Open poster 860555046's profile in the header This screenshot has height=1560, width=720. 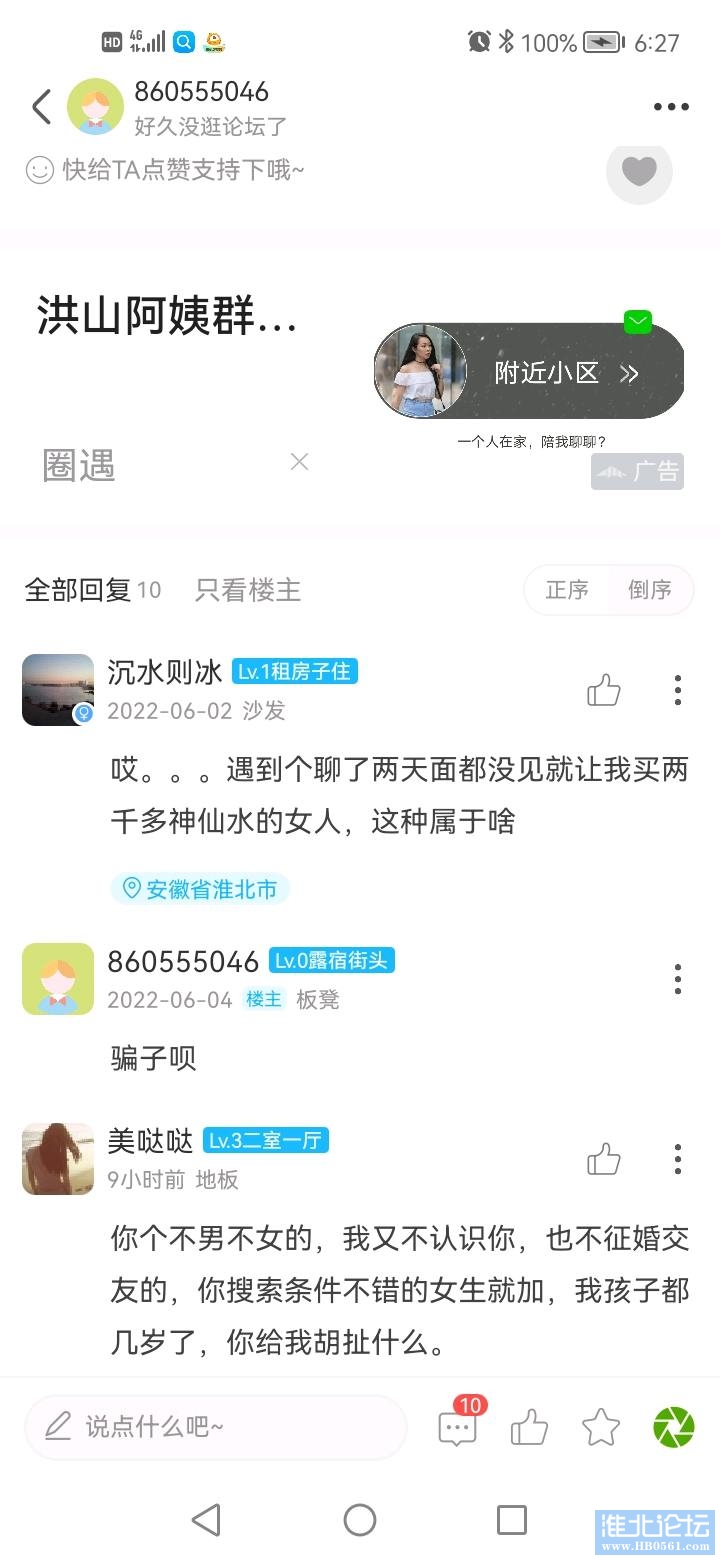click(95, 107)
